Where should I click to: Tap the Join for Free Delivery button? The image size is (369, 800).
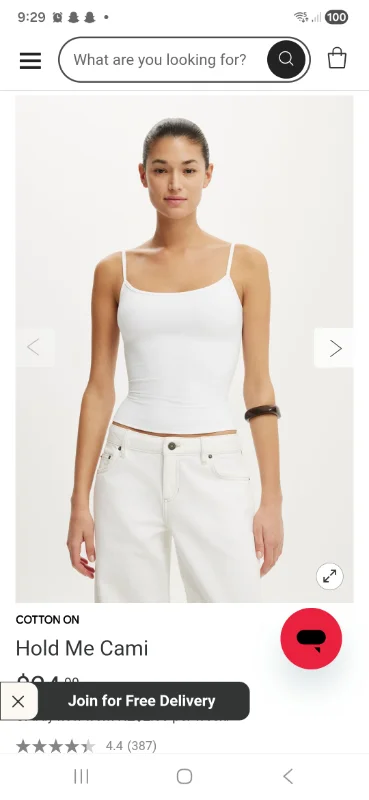(x=141, y=701)
